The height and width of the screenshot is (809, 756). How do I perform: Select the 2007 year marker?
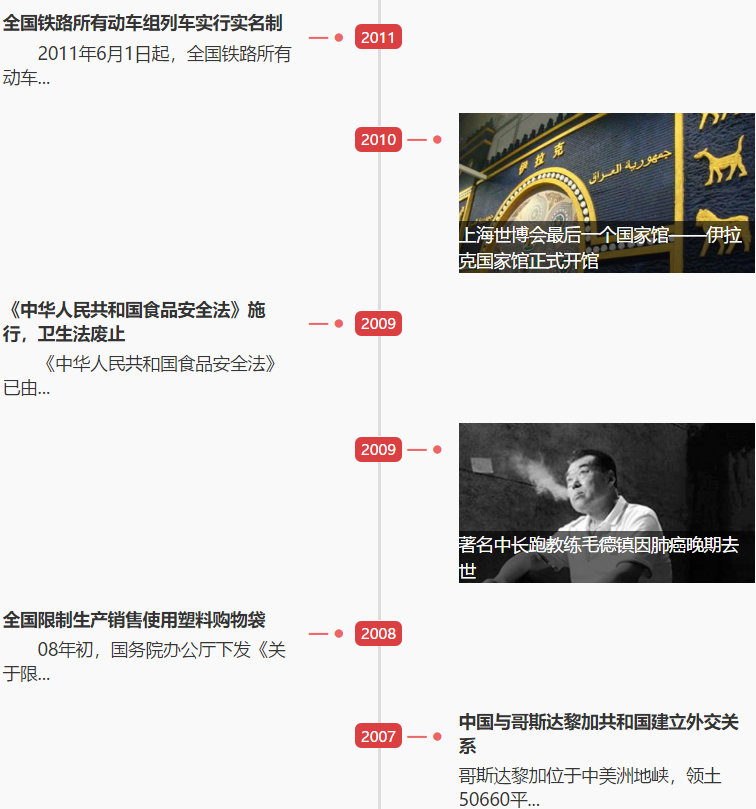[x=378, y=737]
